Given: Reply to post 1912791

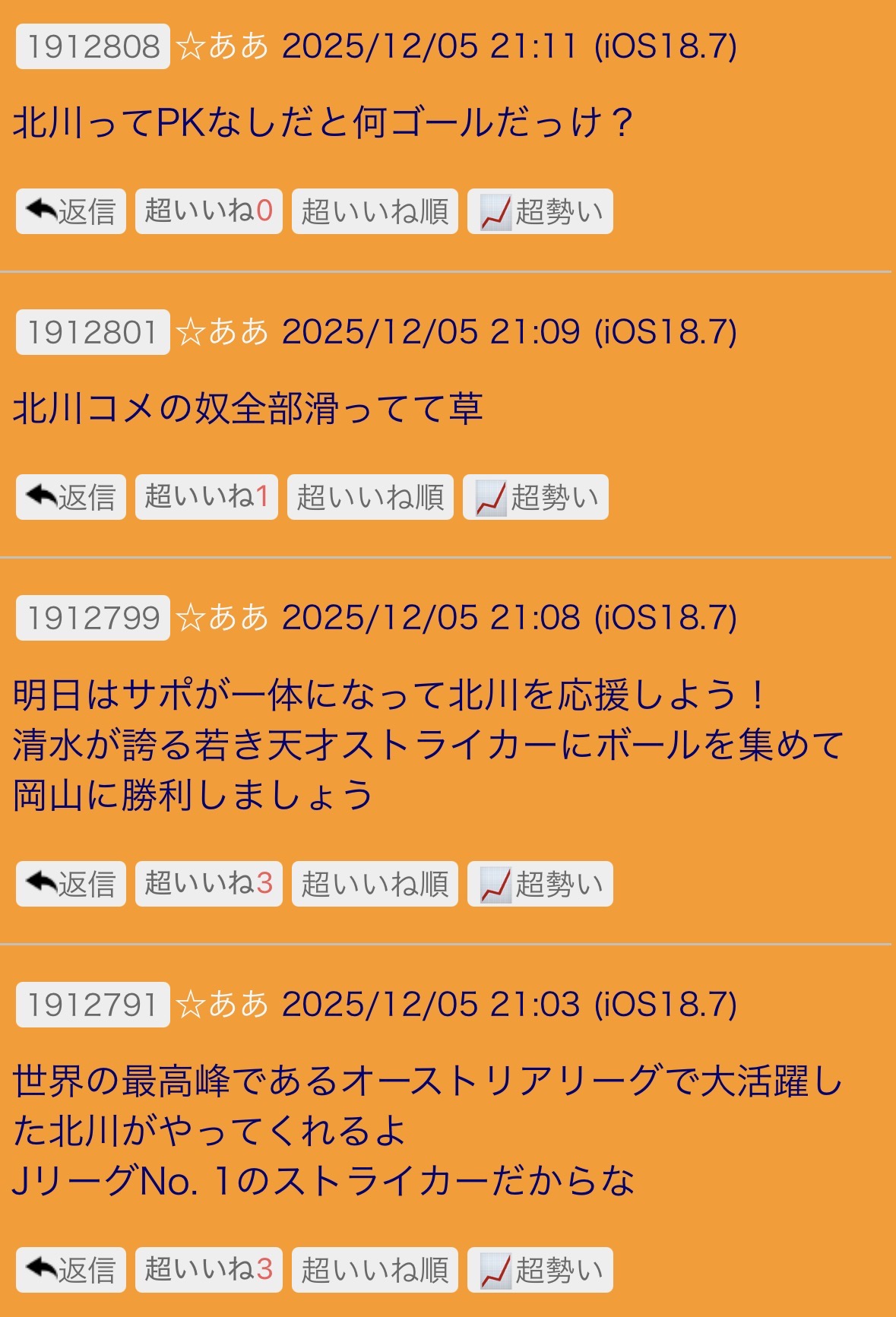Looking at the screenshot, I should point(71,1270).
